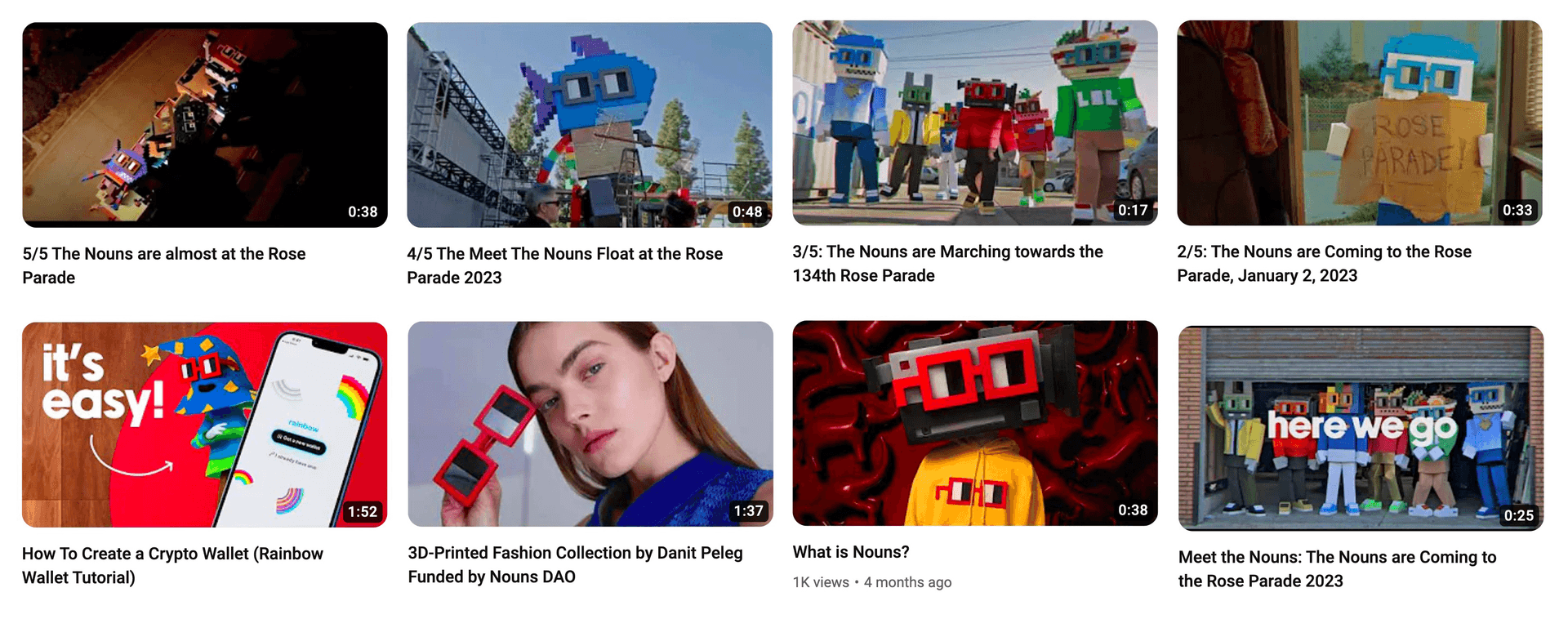1568x619 pixels.
Task: Play the How To Create a Crypto Wallet tutorial
Action: 204,425
